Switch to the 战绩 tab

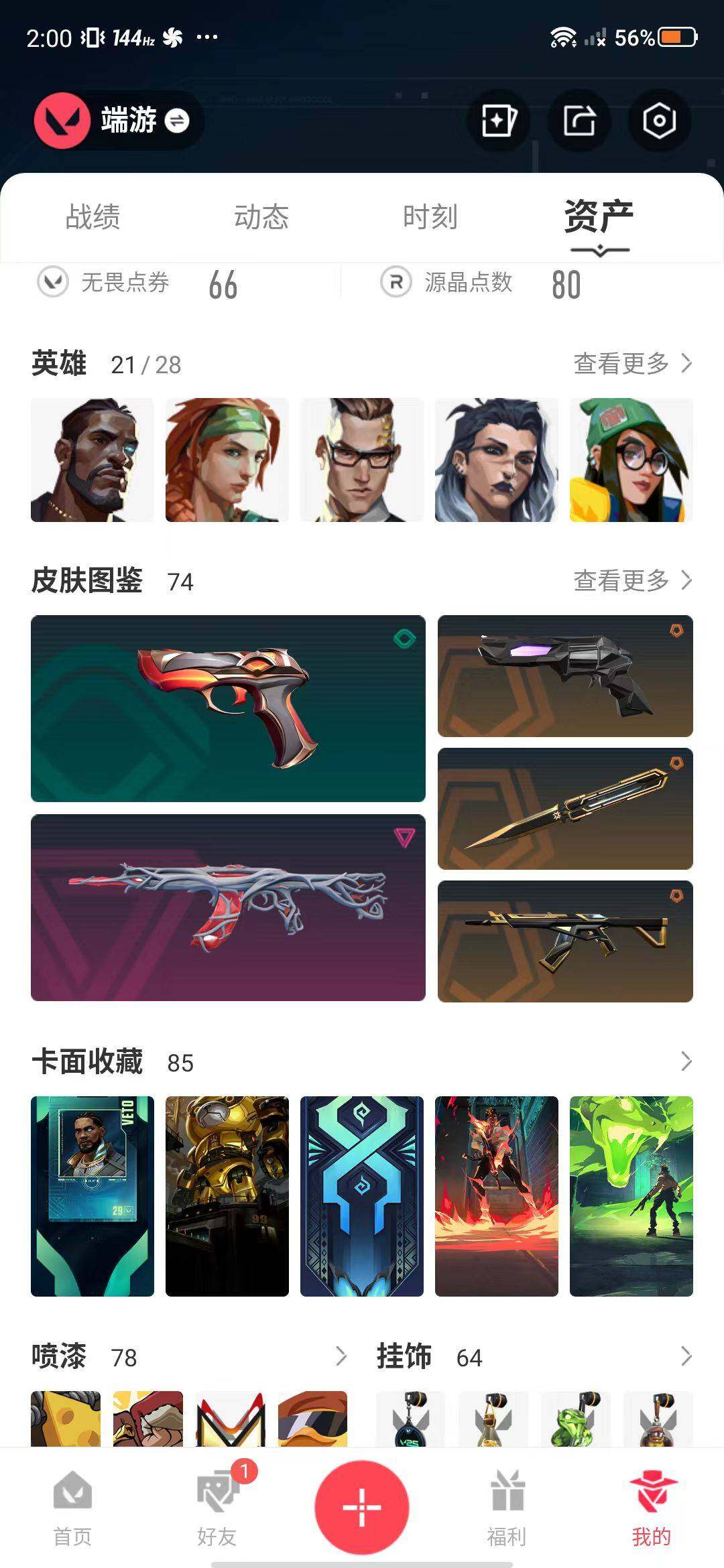(x=93, y=217)
